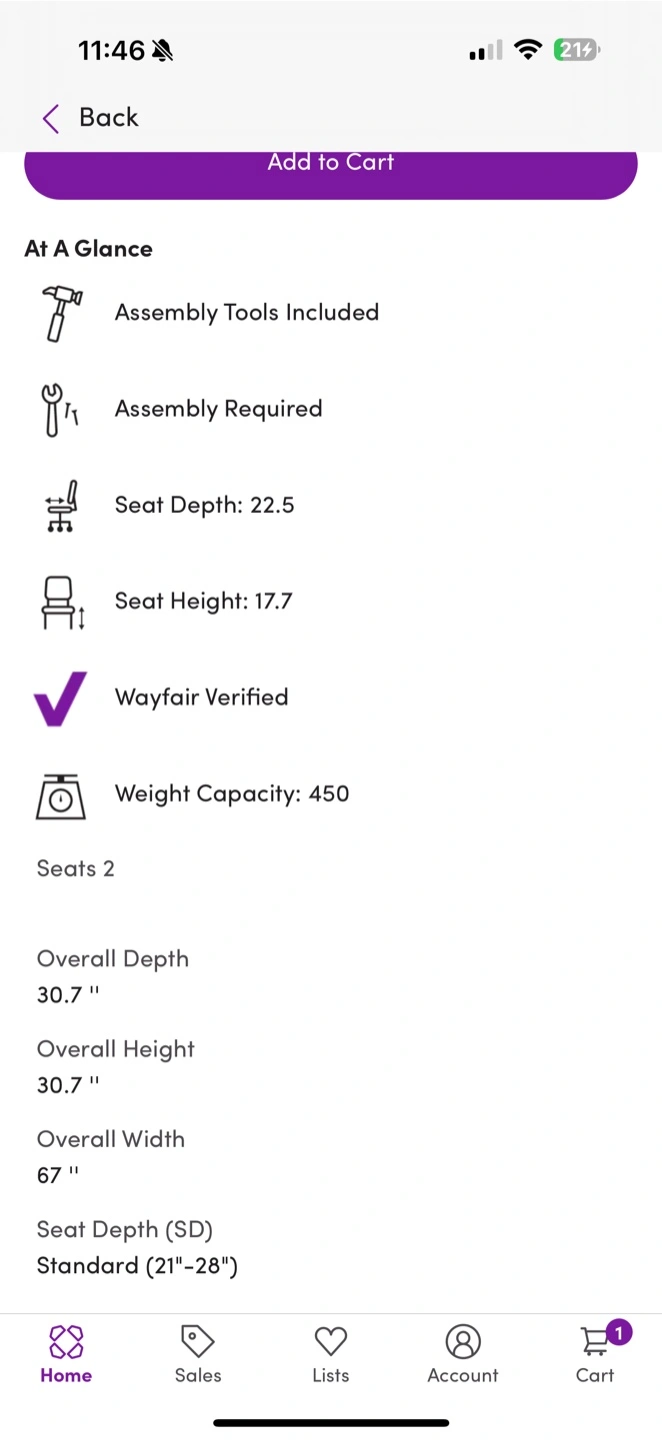Screen dimensions: 662x1440
Task: Open the Sales tab
Action: click(x=198, y=1355)
